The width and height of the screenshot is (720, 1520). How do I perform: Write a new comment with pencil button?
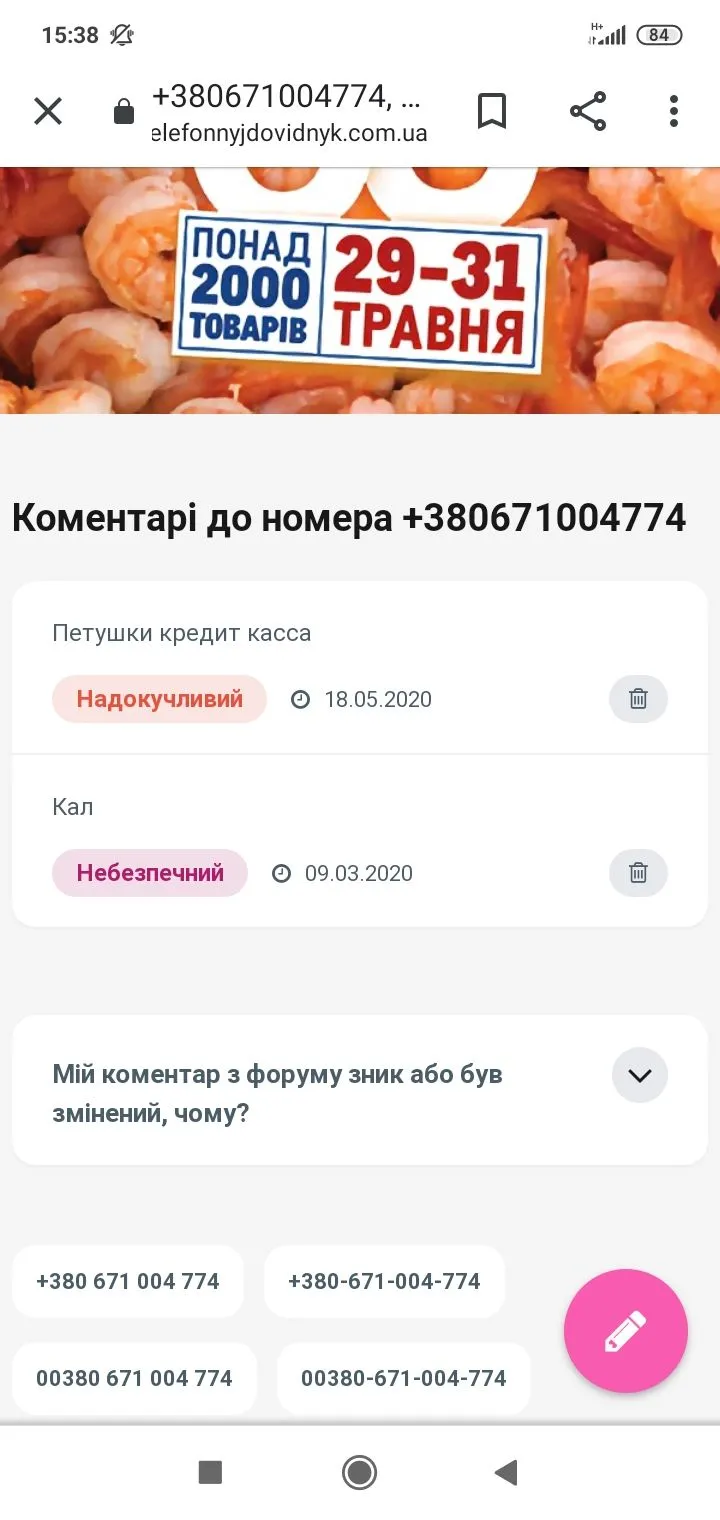(626, 1331)
